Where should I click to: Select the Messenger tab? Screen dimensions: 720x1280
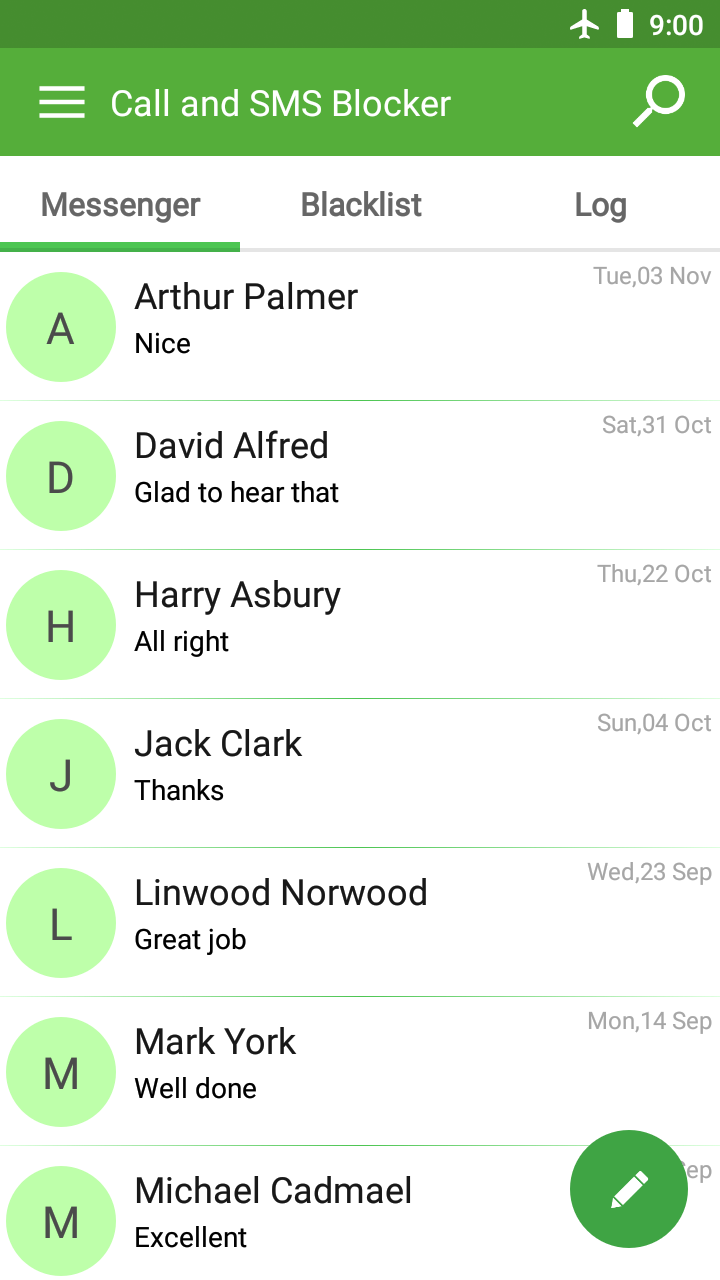pyautogui.click(x=120, y=205)
